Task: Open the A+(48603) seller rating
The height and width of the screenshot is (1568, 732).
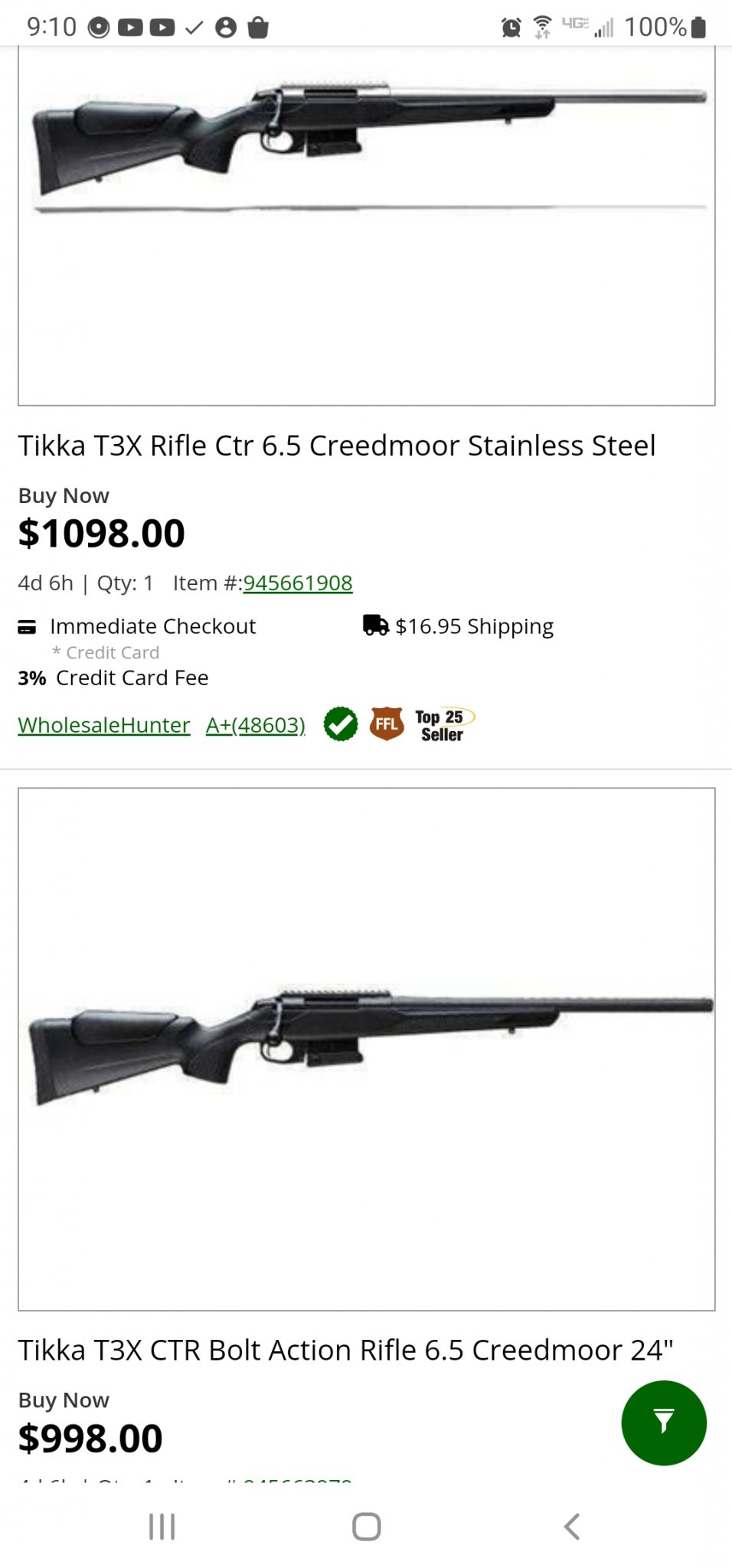Action: click(x=256, y=725)
